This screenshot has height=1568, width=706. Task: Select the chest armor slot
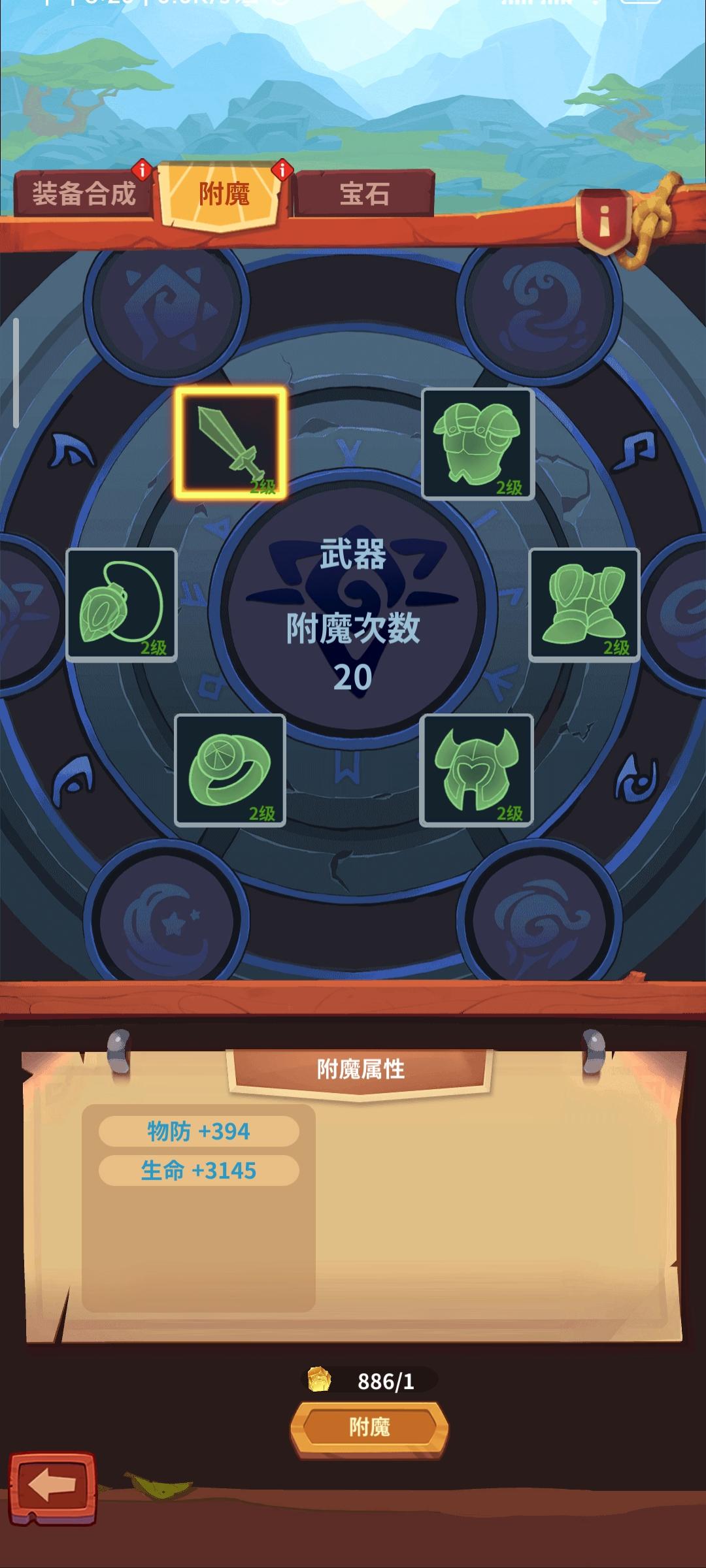478,444
